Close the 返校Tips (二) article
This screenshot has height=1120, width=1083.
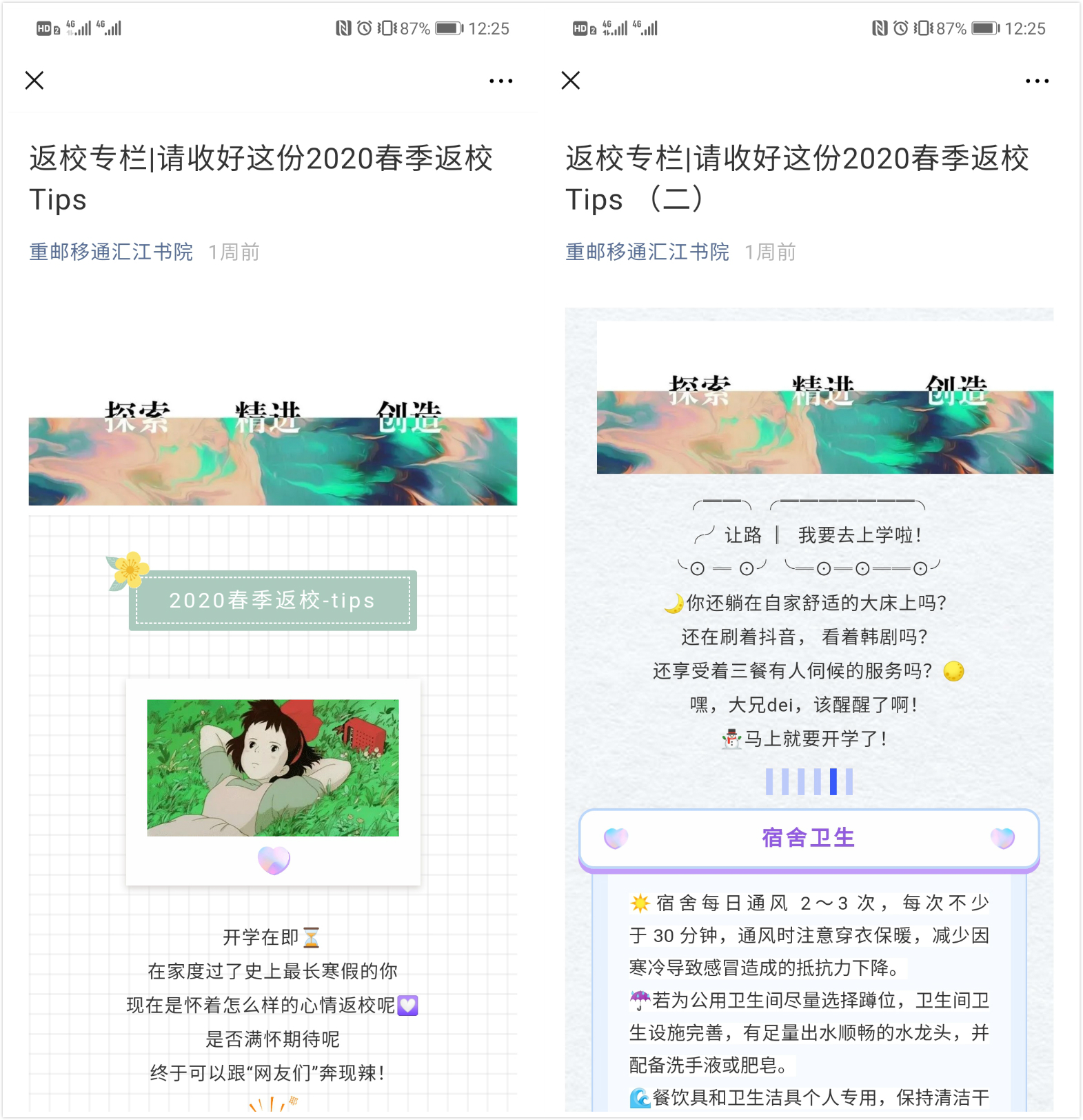[x=571, y=81]
